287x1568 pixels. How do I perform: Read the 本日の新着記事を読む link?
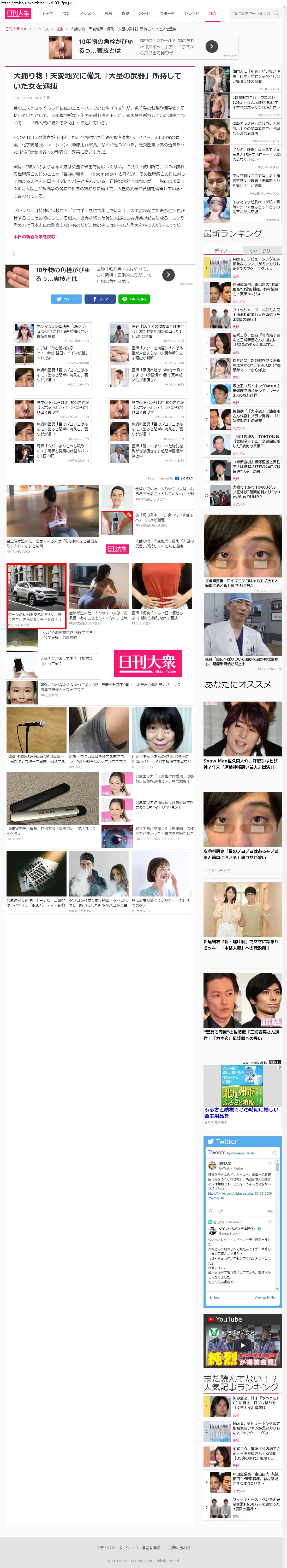point(34,237)
